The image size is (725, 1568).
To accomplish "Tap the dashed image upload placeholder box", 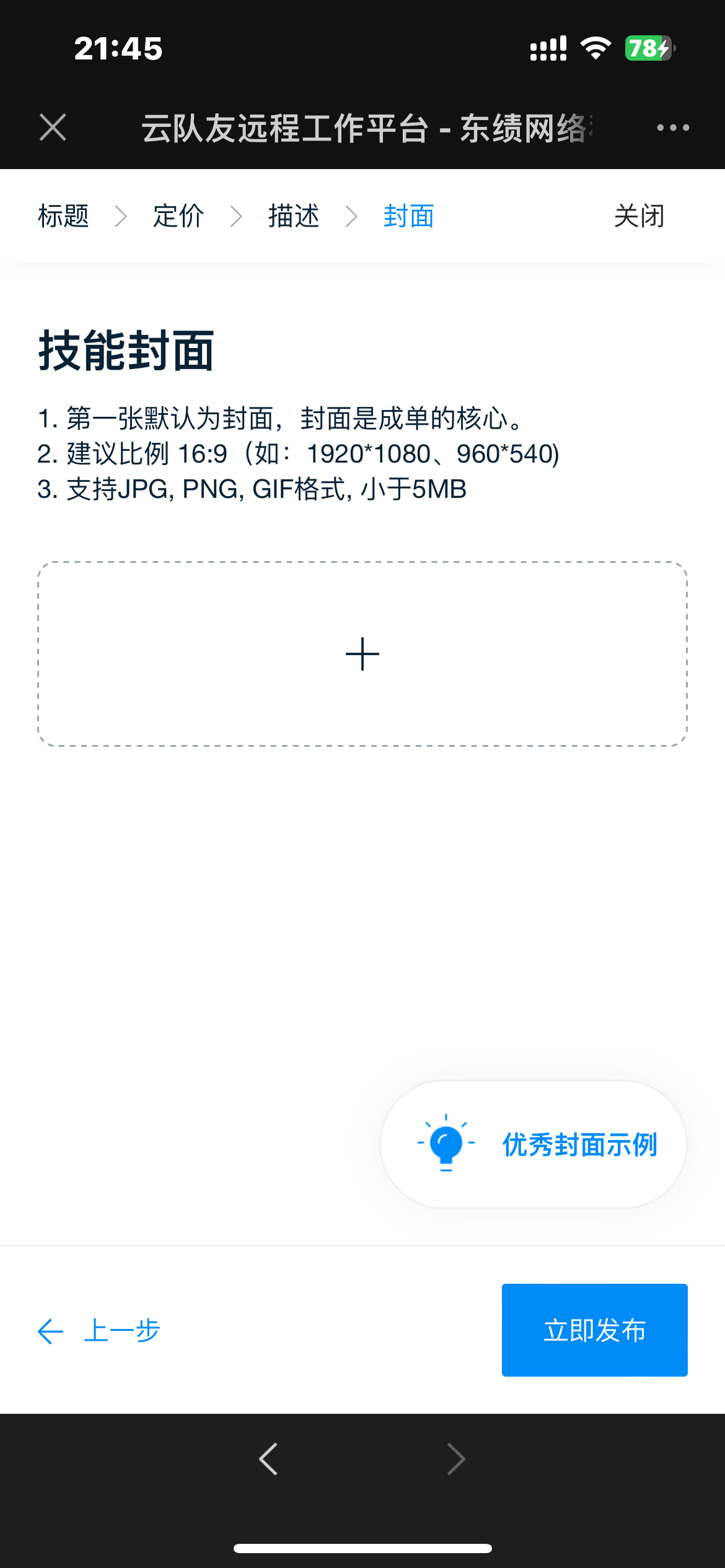I will pyautogui.click(x=362, y=653).
